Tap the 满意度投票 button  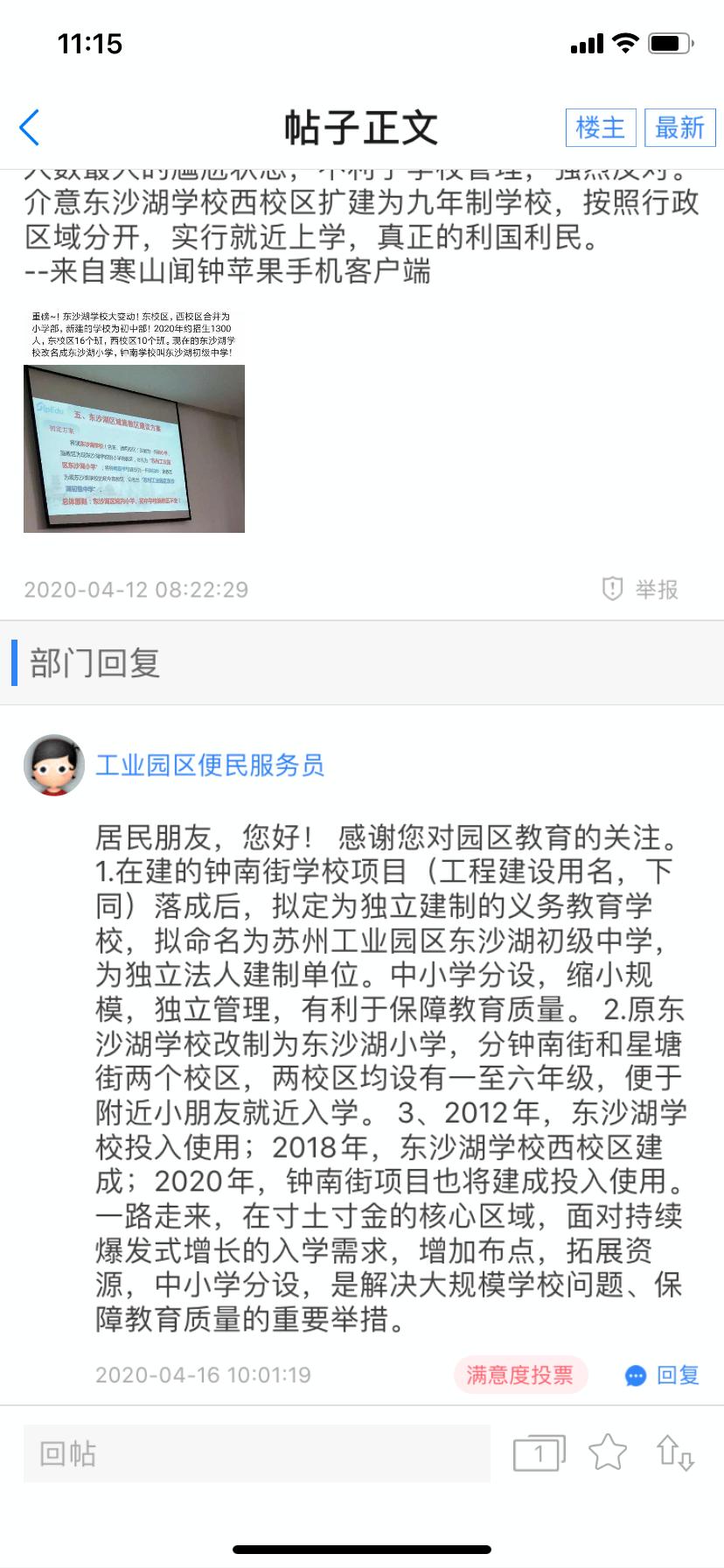click(519, 1375)
